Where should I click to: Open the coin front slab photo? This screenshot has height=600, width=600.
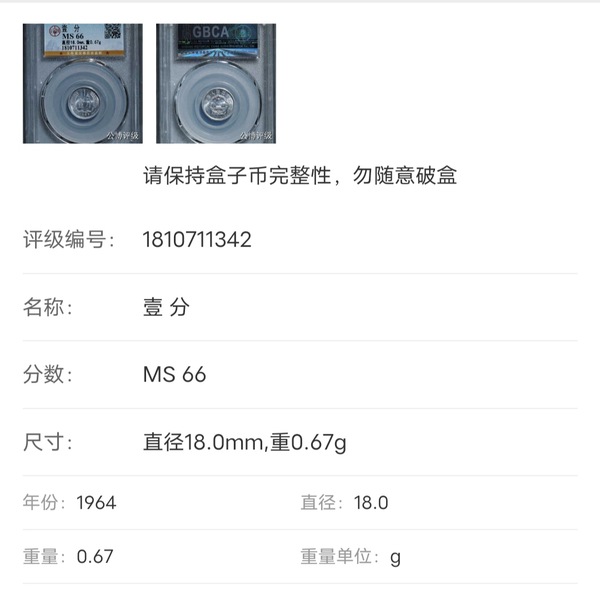pyautogui.click(x=83, y=84)
